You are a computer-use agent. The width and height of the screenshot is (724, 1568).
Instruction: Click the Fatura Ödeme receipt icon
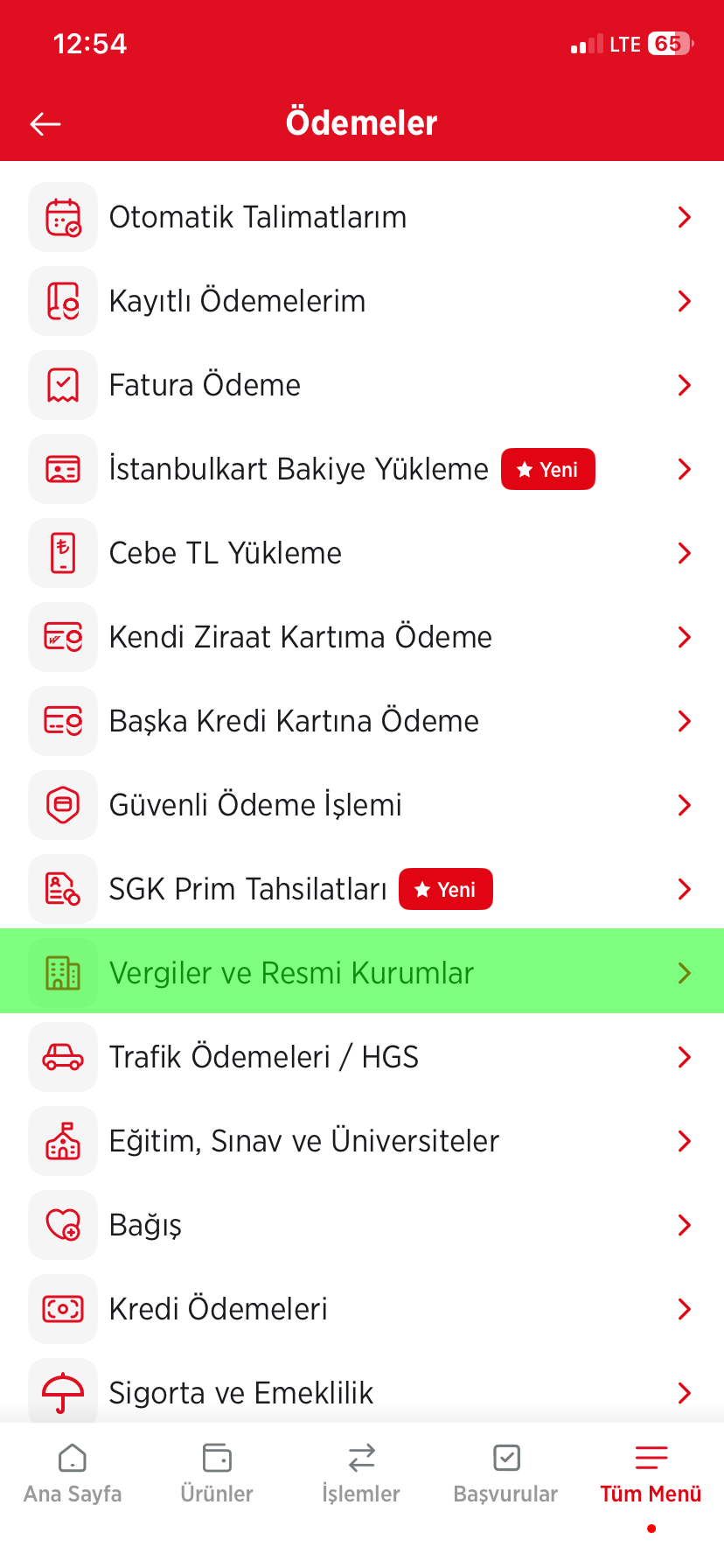click(x=62, y=385)
